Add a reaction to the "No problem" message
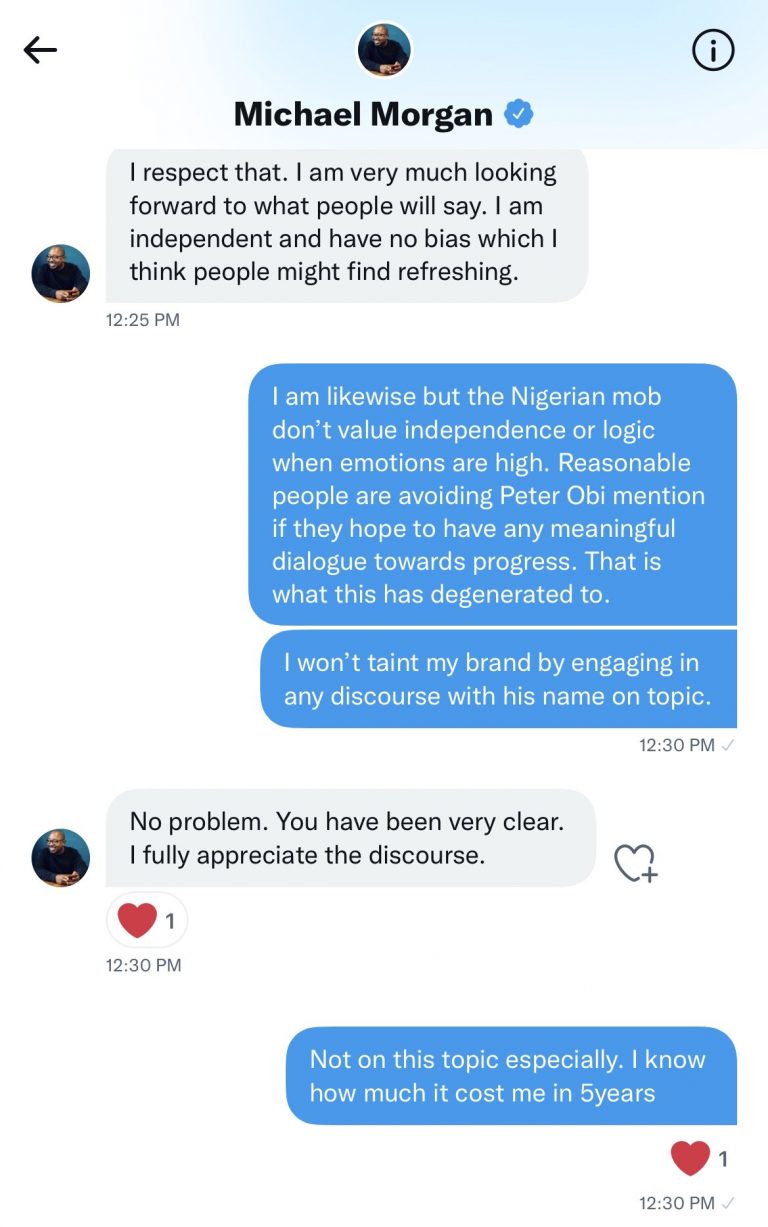768x1227 pixels. coord(635,863)
